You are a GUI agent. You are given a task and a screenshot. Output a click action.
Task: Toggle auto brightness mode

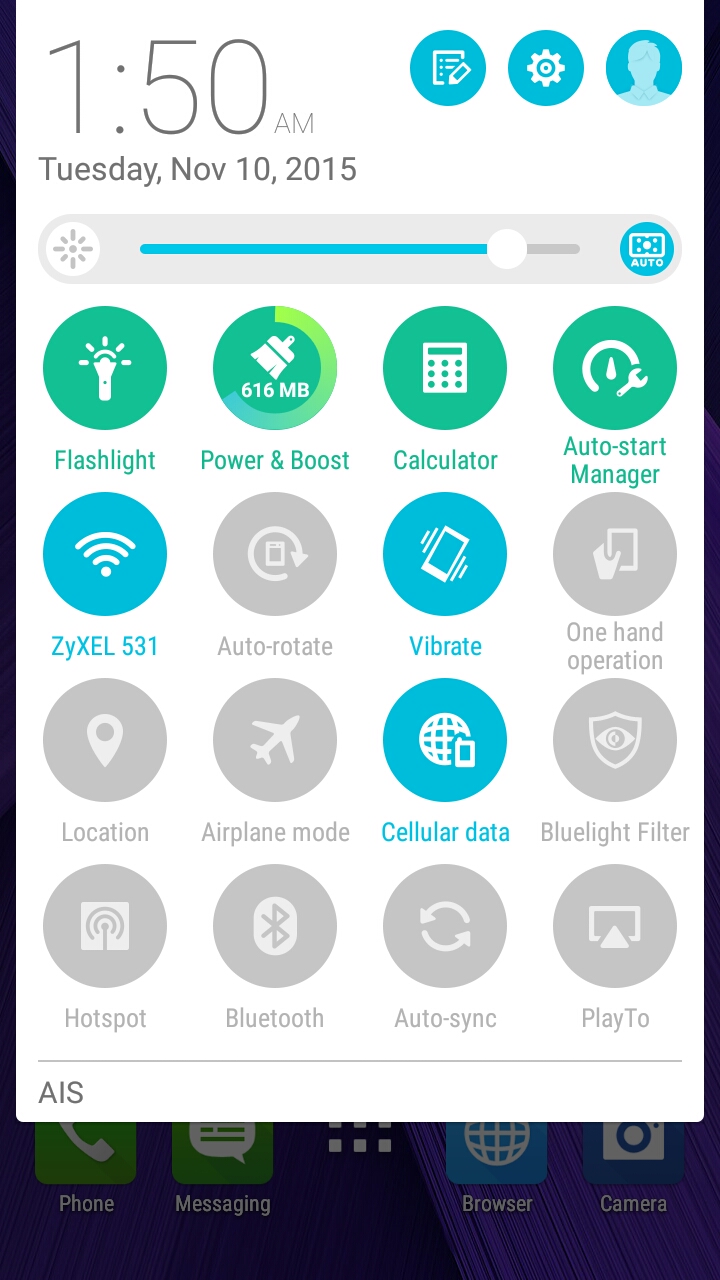click(x=647, y=249)
